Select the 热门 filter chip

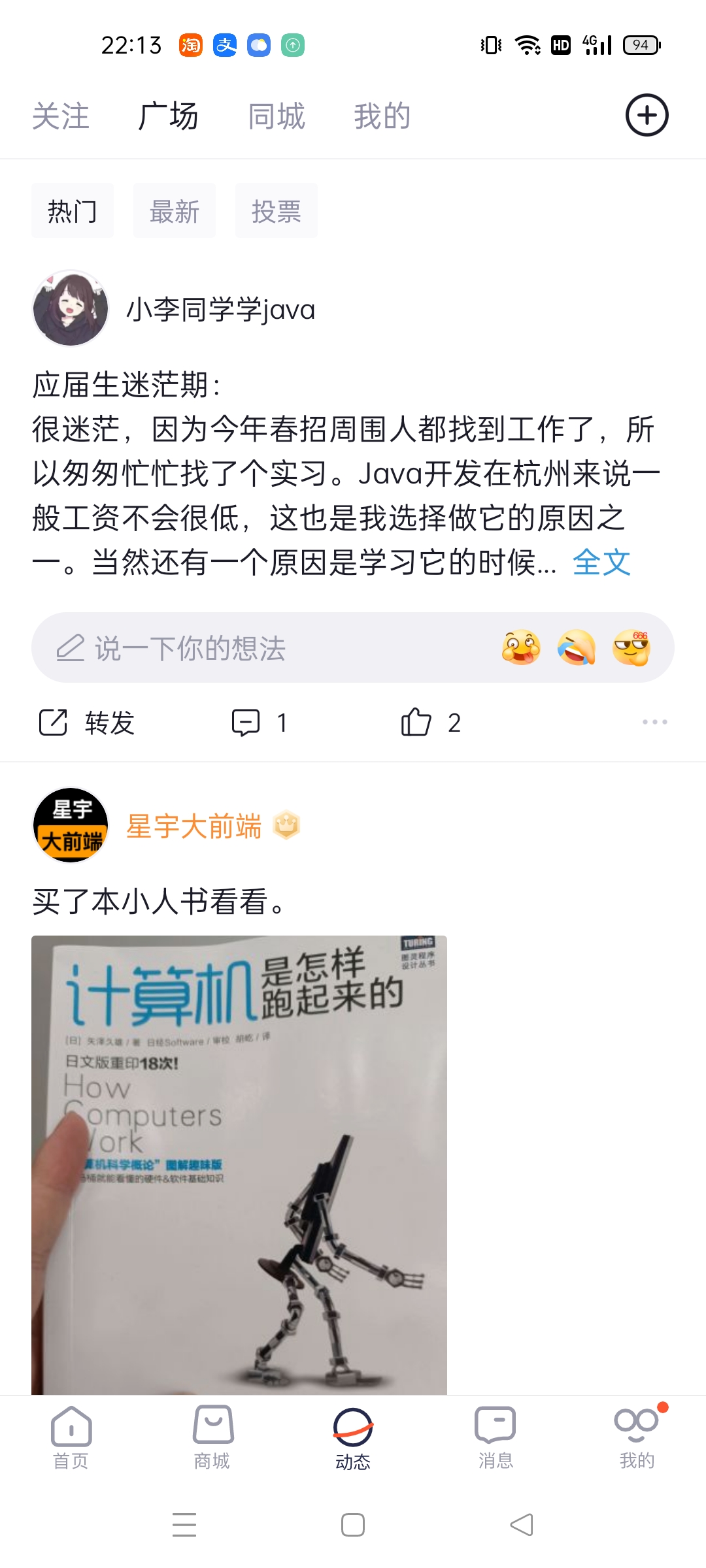(73, 211)
